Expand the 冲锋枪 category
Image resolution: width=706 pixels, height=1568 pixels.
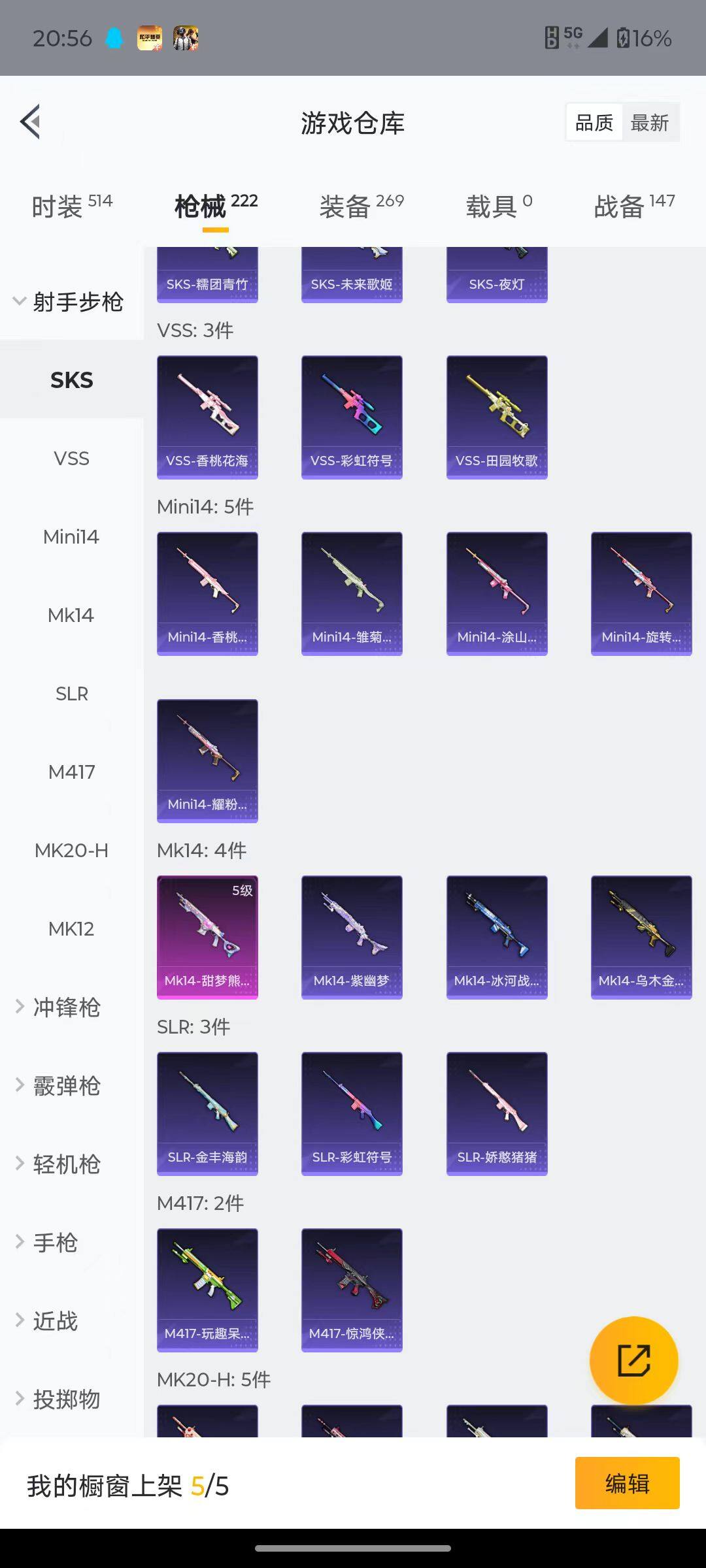click(x=65, y=1007)
